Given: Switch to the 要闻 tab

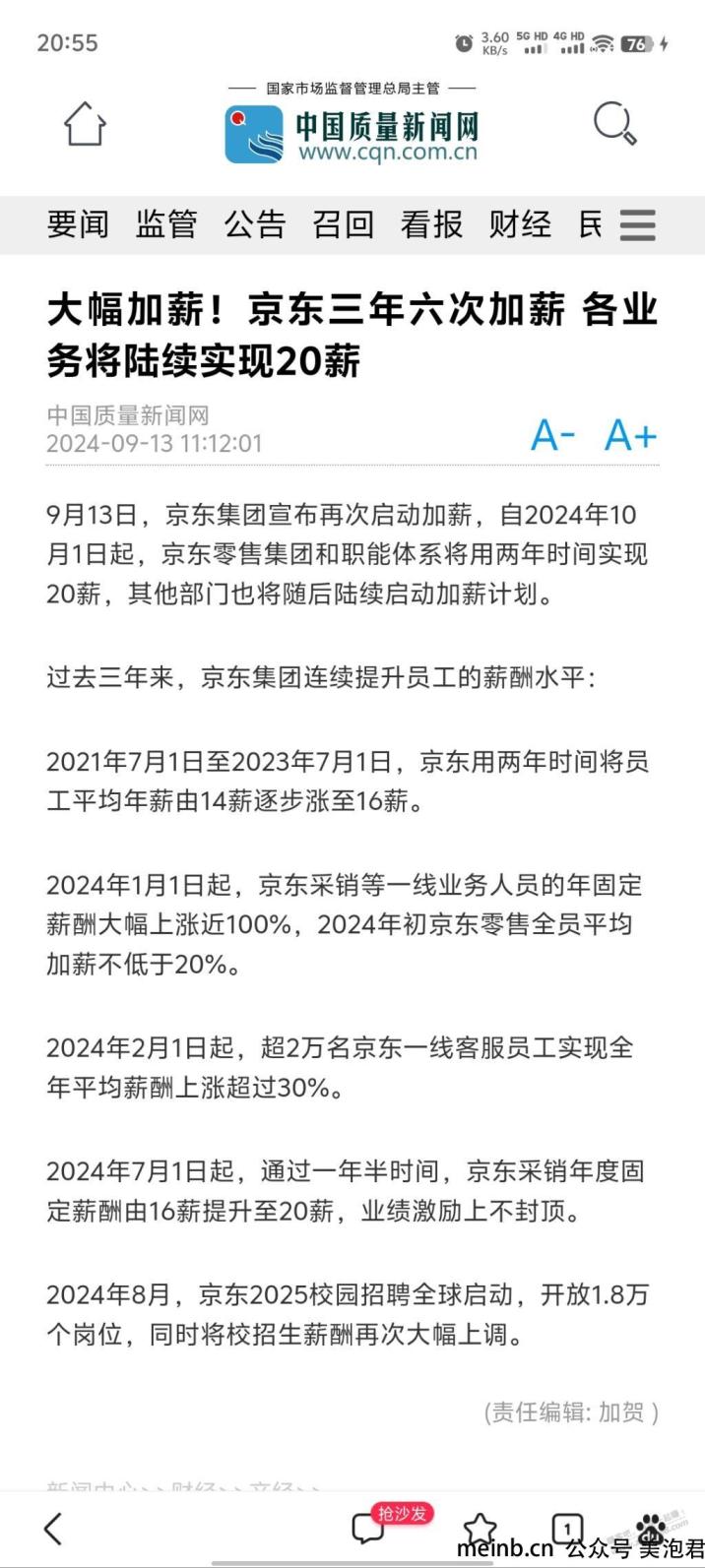Looking at the screenshot, I should [78, 224].
